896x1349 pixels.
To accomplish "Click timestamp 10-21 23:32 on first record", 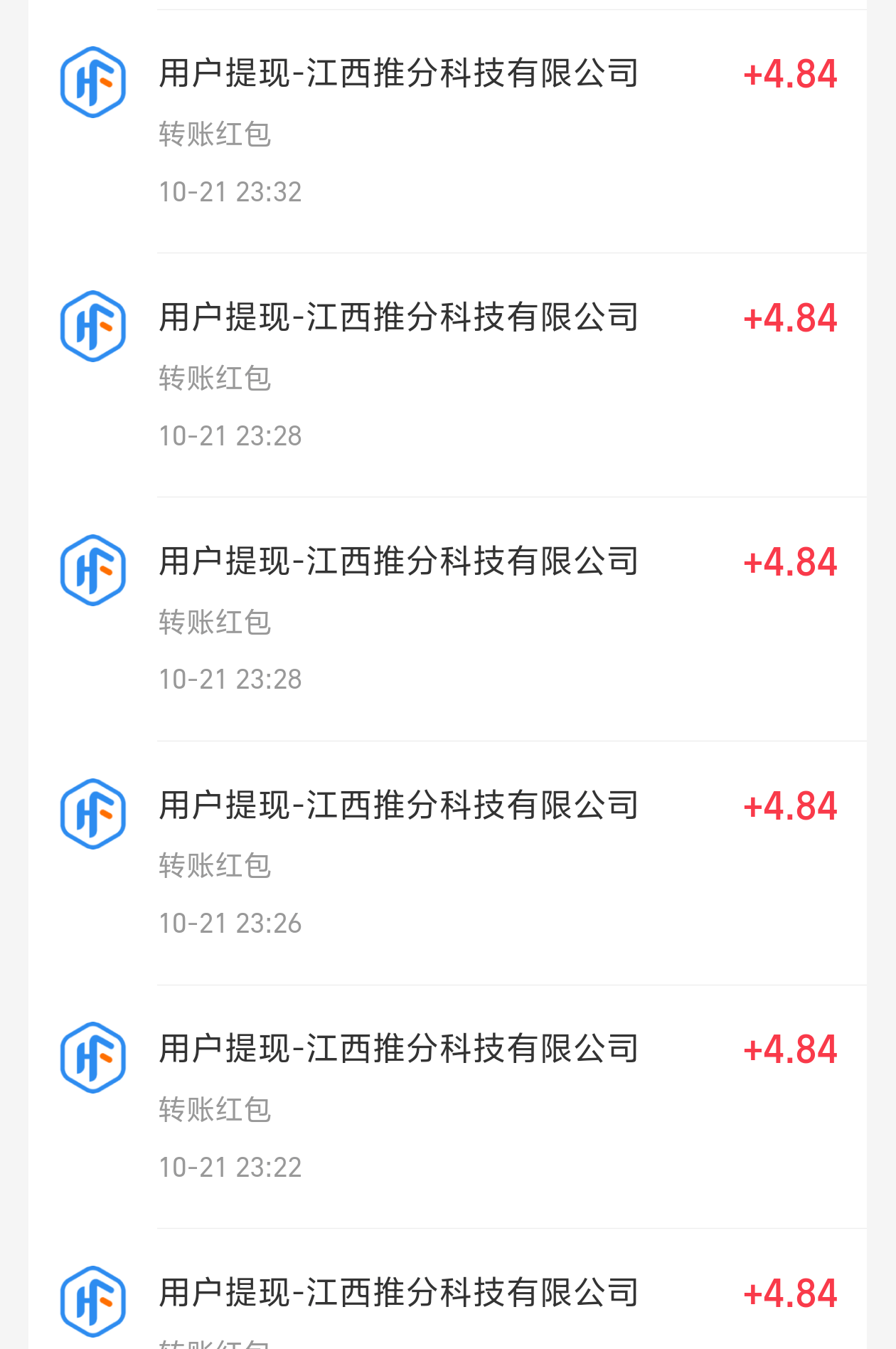I will coord(230,191).
